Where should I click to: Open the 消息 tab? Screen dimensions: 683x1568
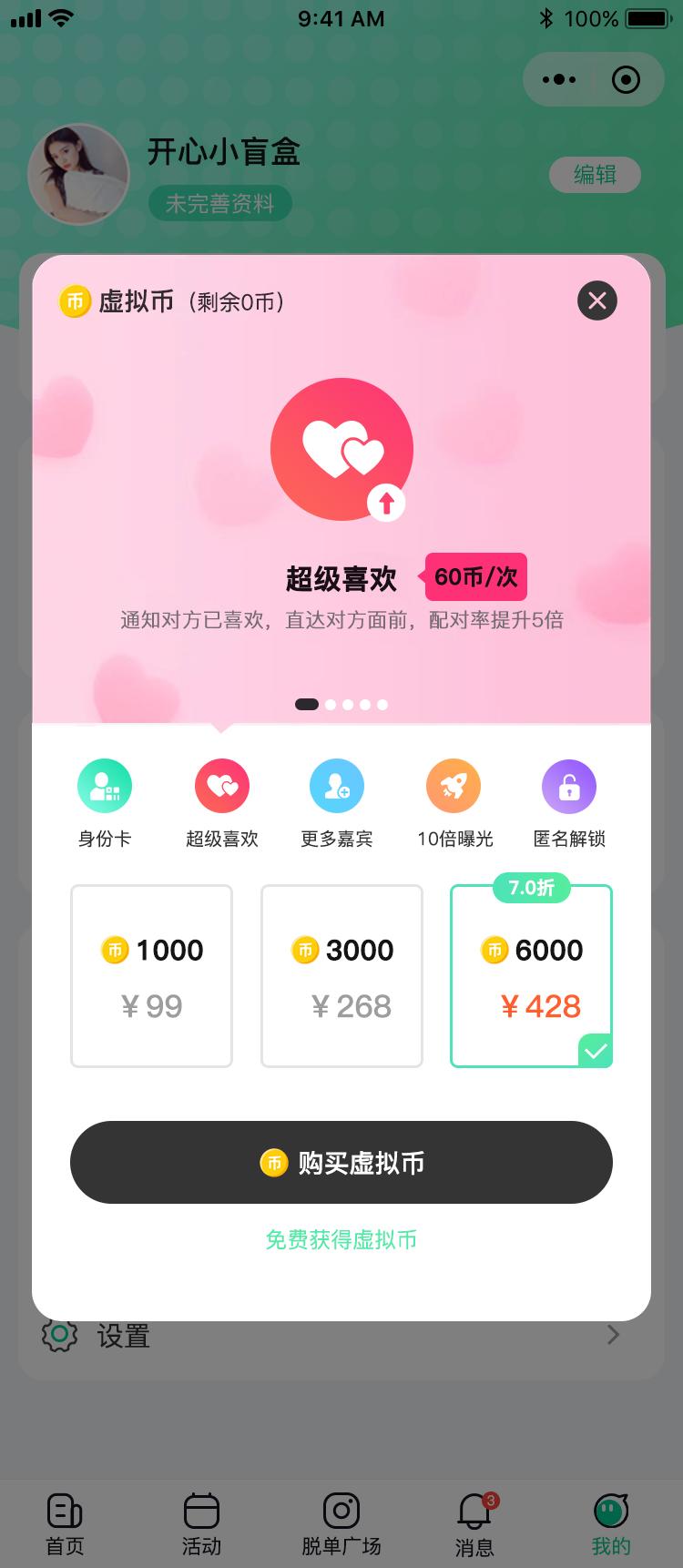point(474,1524)
